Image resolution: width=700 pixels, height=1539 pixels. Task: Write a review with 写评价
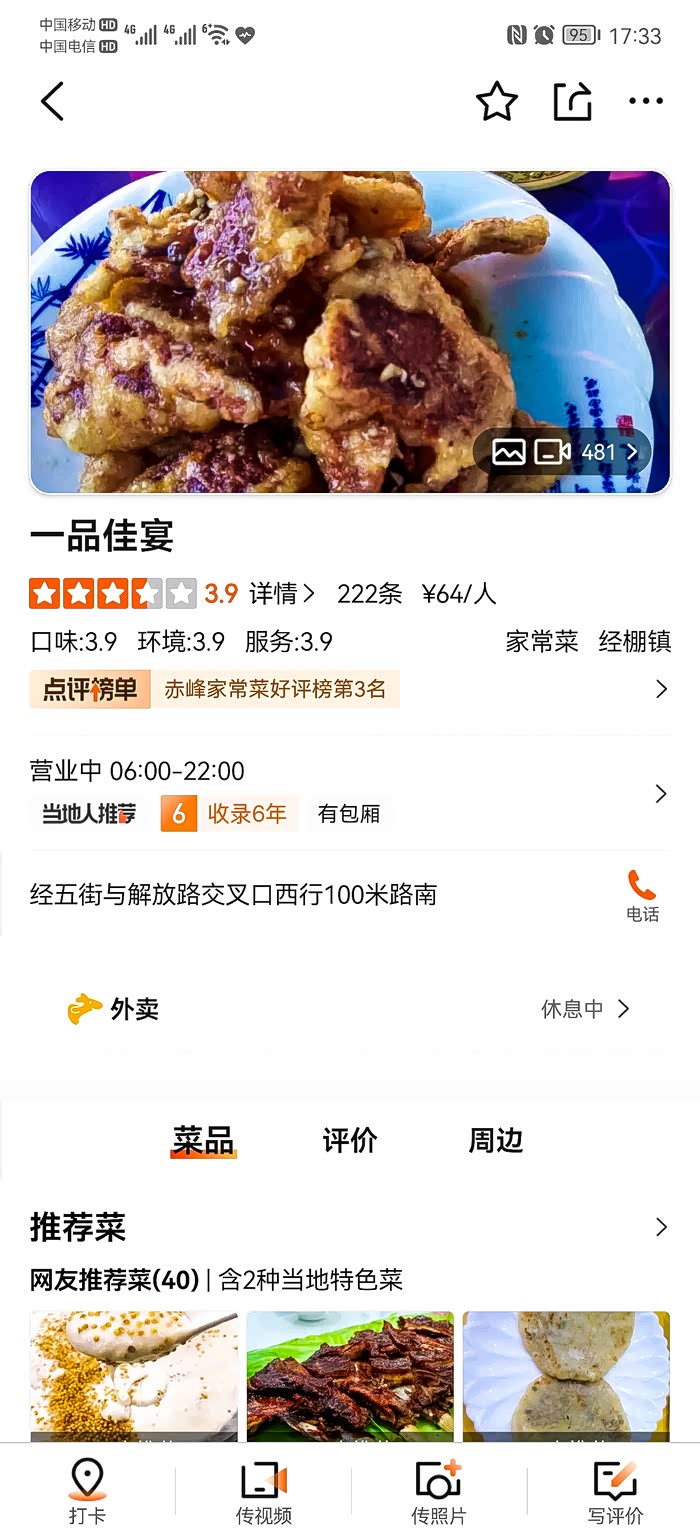coord(615,1491)
